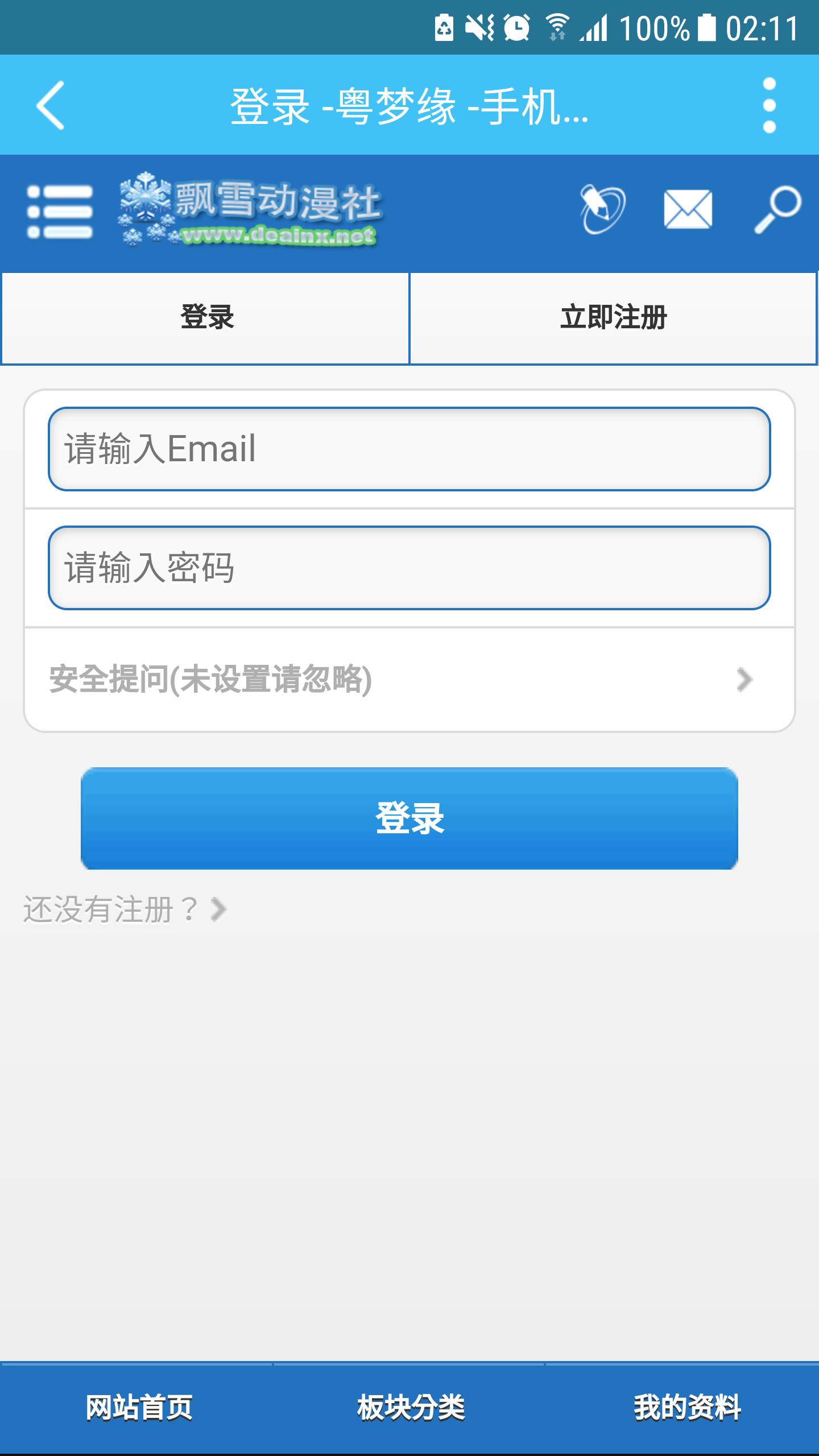Open the messages envelope icon

tap(688, 209)
